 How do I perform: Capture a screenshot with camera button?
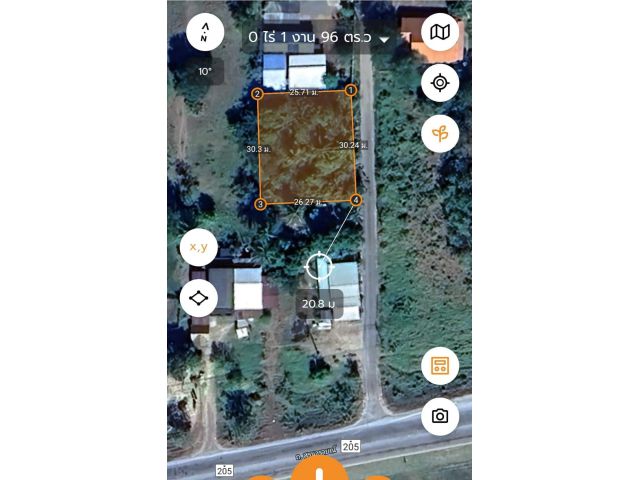point(440,416)
